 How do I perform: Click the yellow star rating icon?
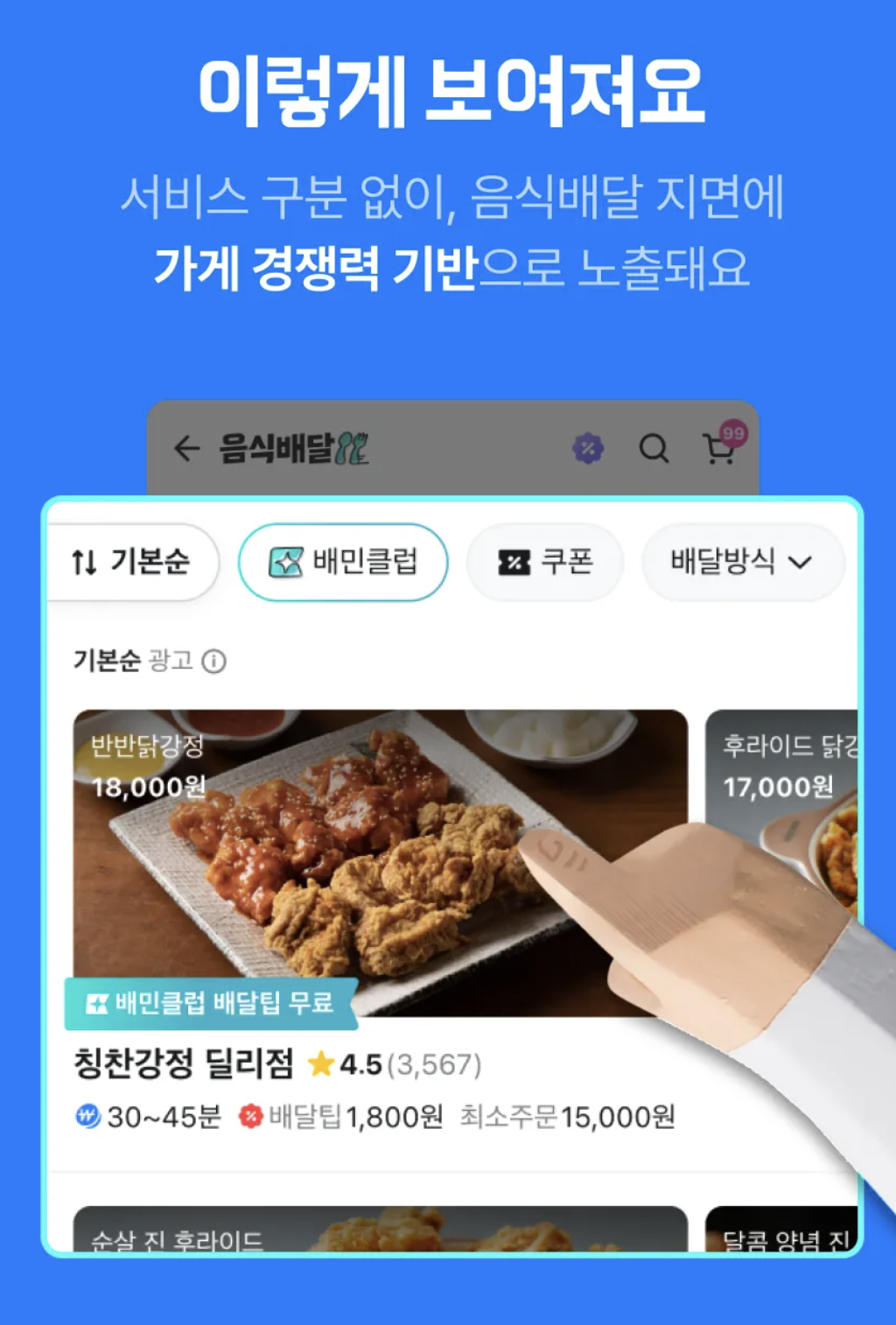tap(321, 1064)
